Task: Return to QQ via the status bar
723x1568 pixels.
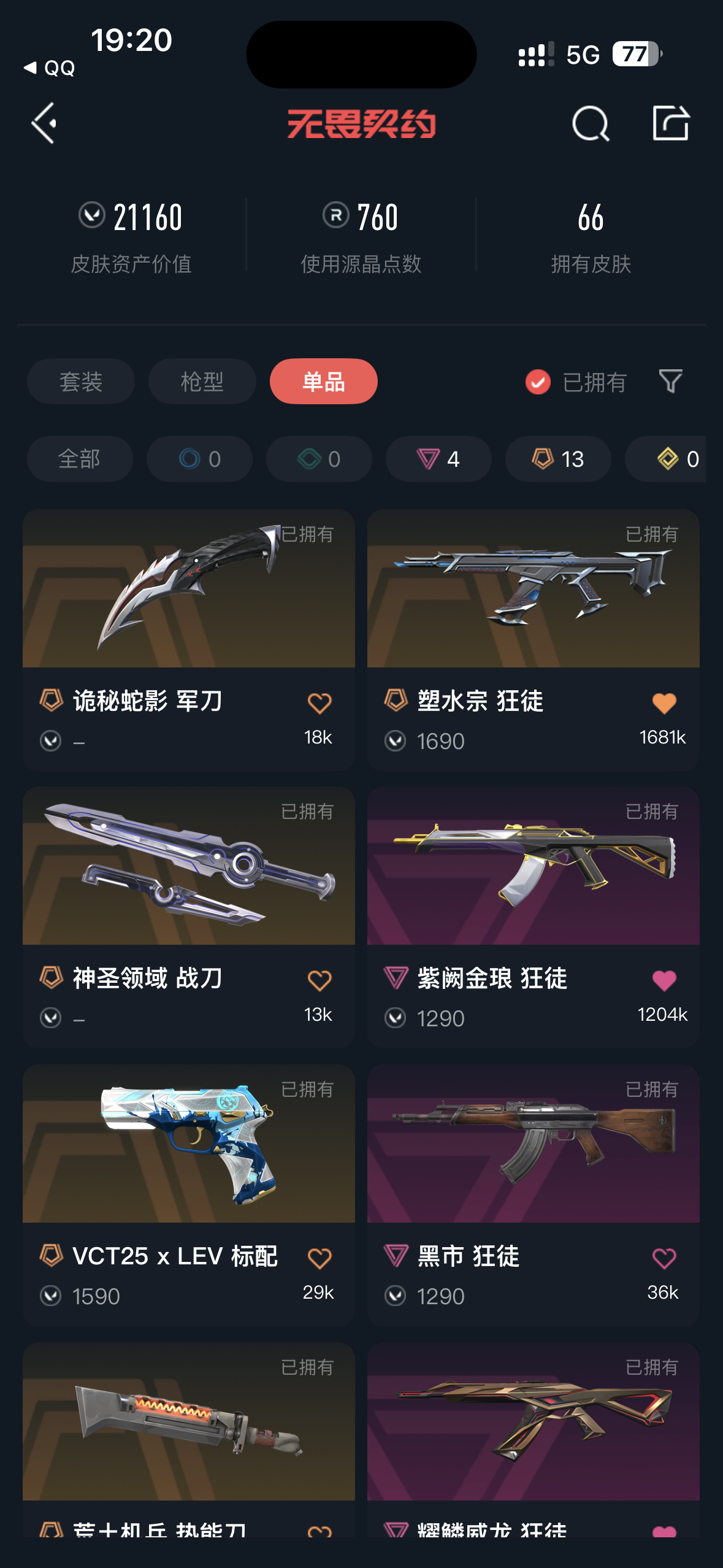Action: coord(49,67)
